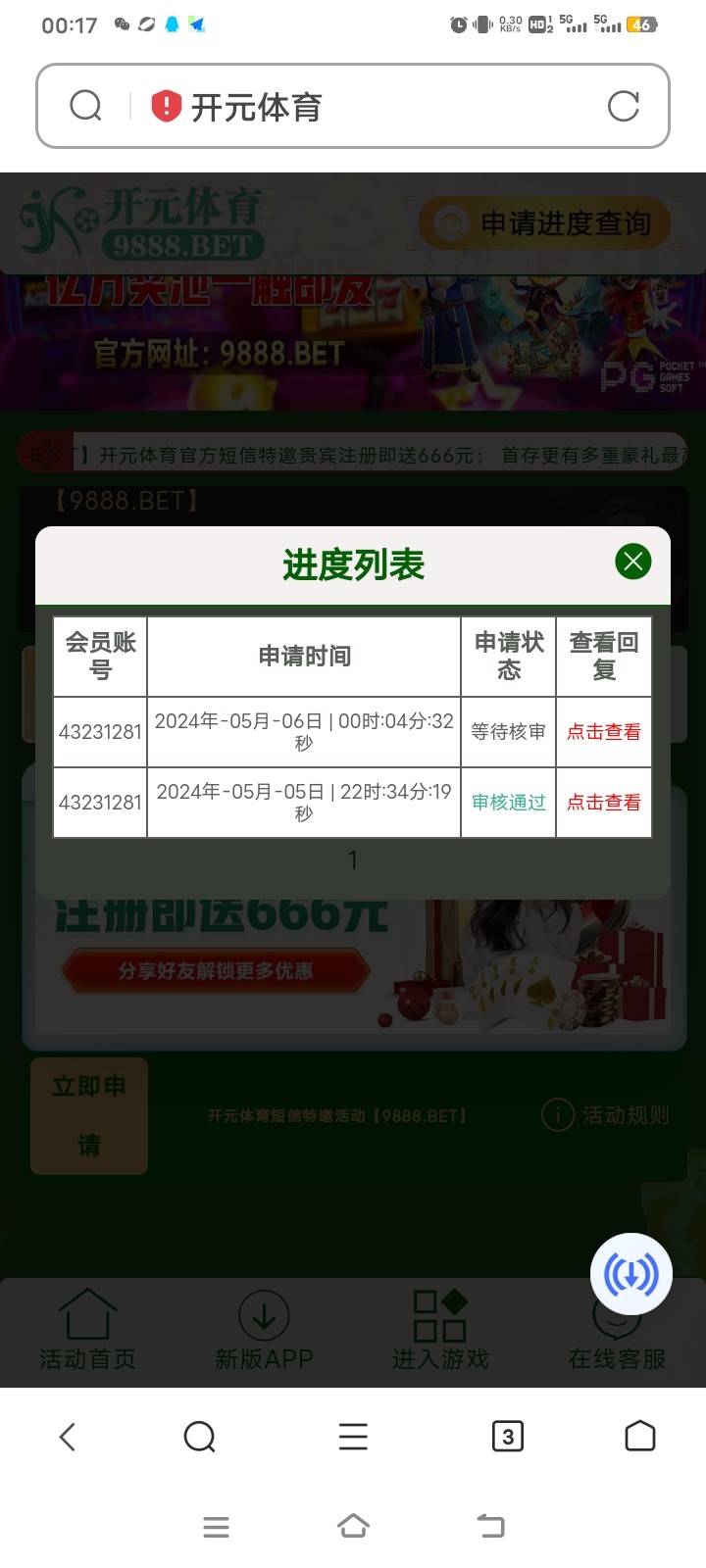Select page 1 in the pagination
706x1568 pixels.
click(x=353, y=860)
